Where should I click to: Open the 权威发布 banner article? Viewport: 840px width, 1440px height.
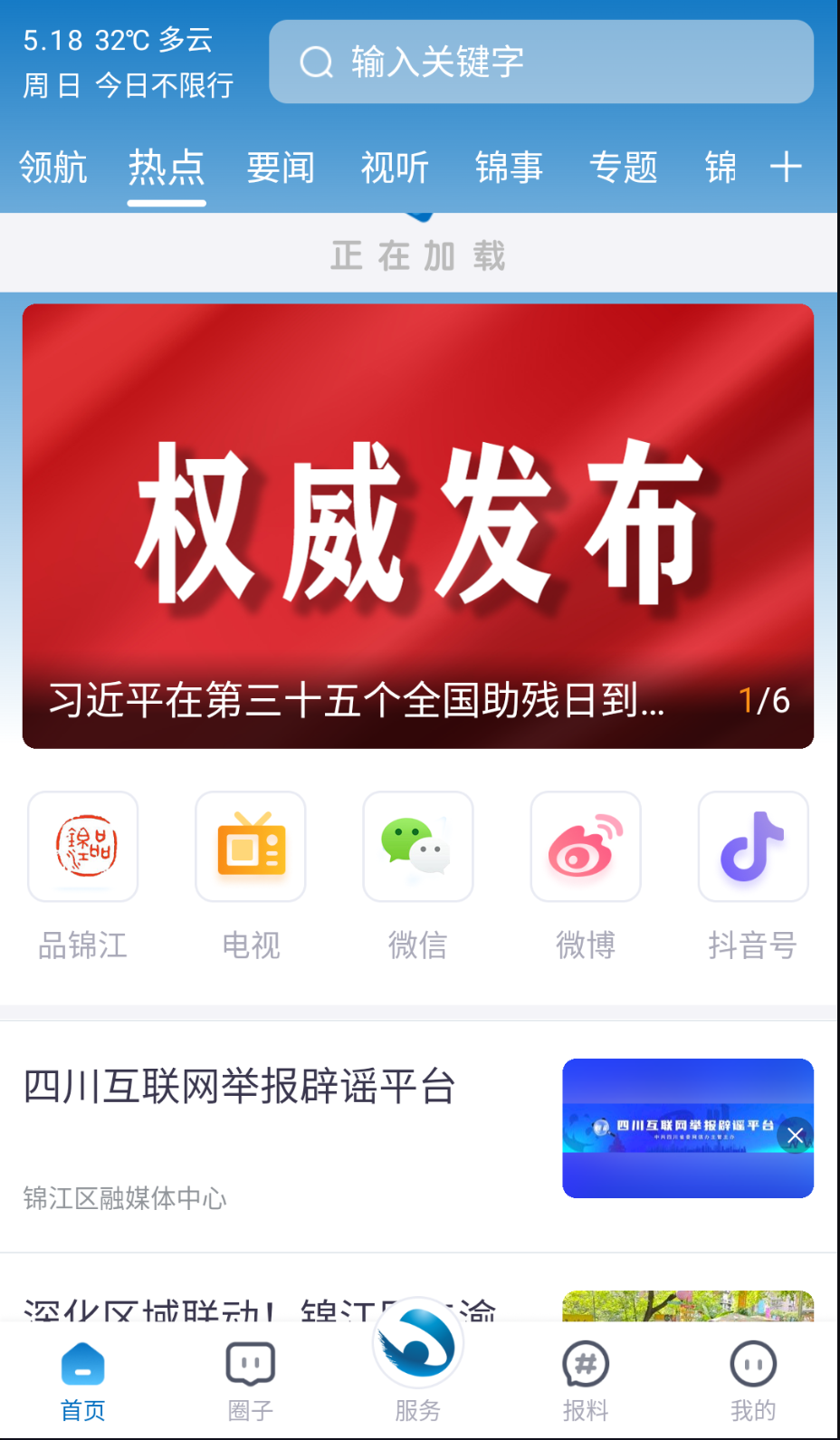pos(418,525)
